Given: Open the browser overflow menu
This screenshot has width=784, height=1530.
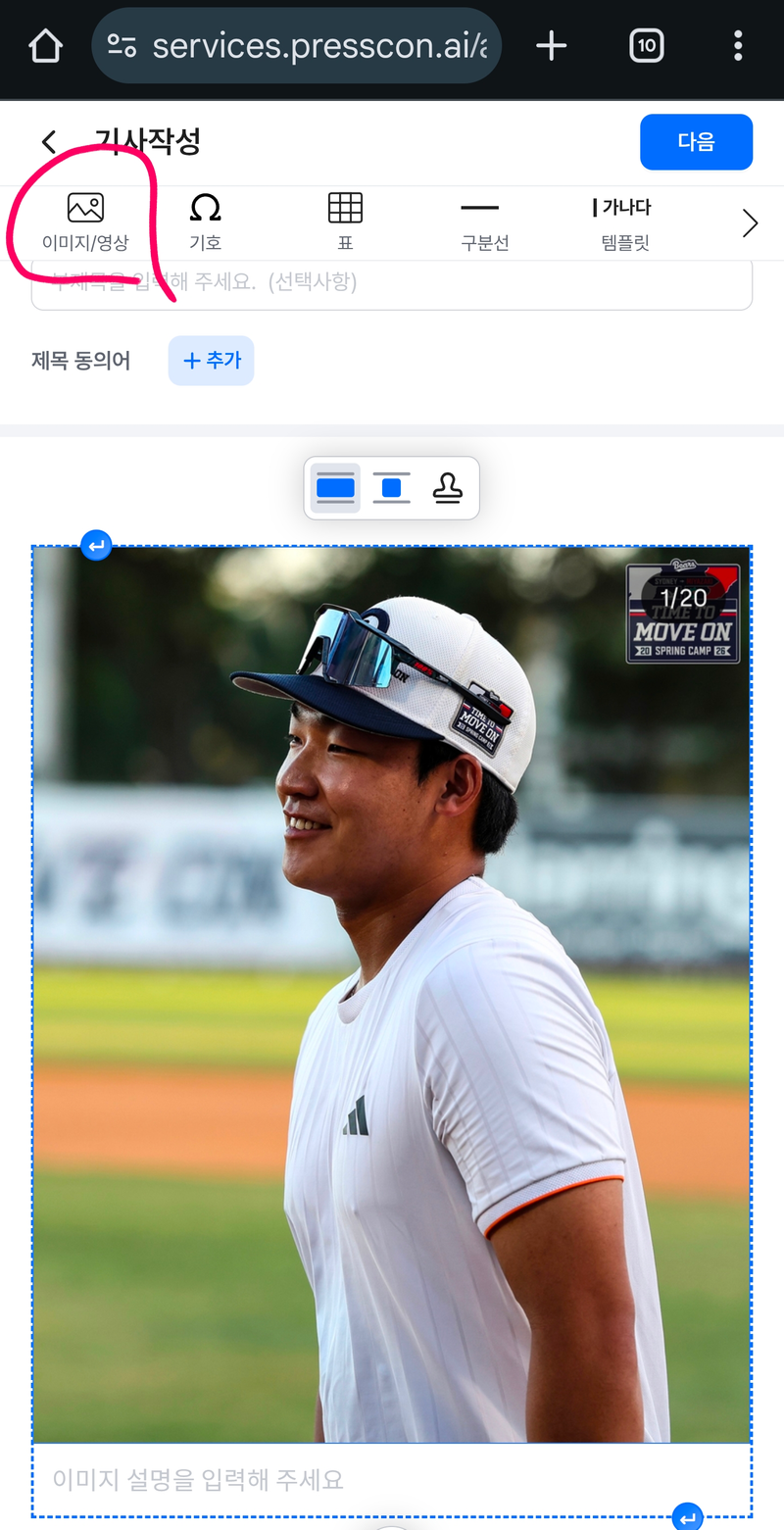Looking at the screenshot, I should (x=738, y=45).
